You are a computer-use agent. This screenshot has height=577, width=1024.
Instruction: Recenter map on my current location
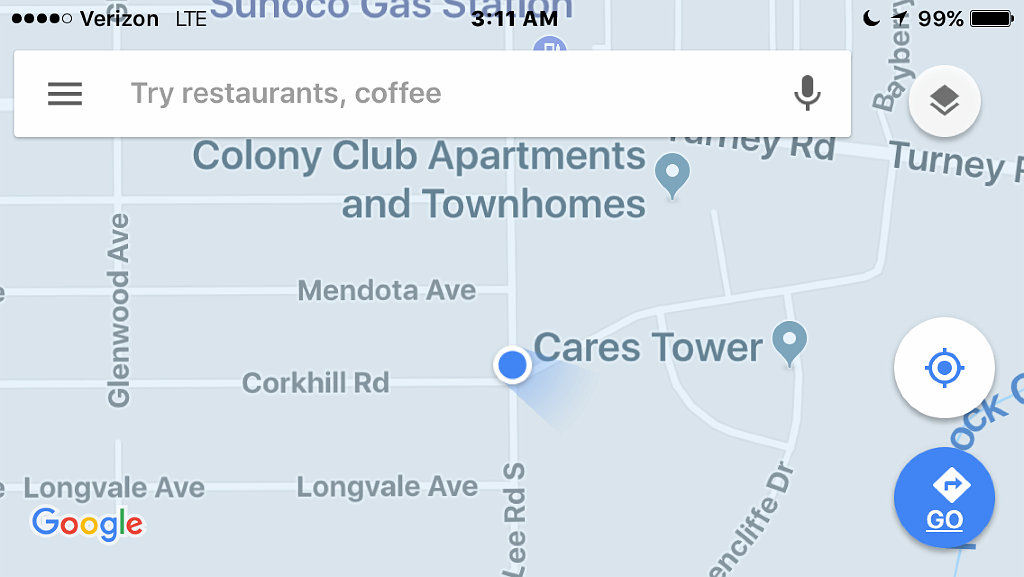(x=944, y=368)
